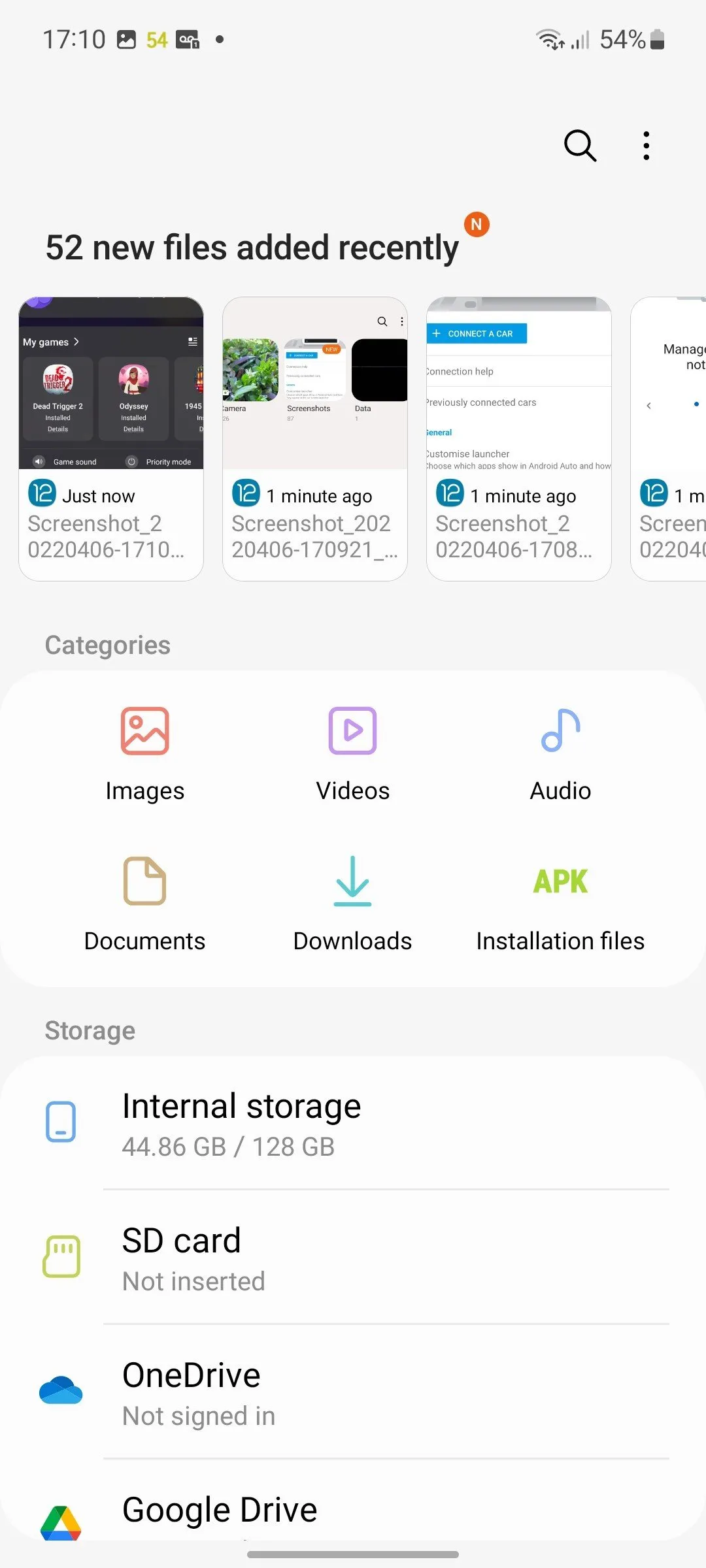706x1568 pixels.
Task: Open the Installation files category
Action: point(560,904)
